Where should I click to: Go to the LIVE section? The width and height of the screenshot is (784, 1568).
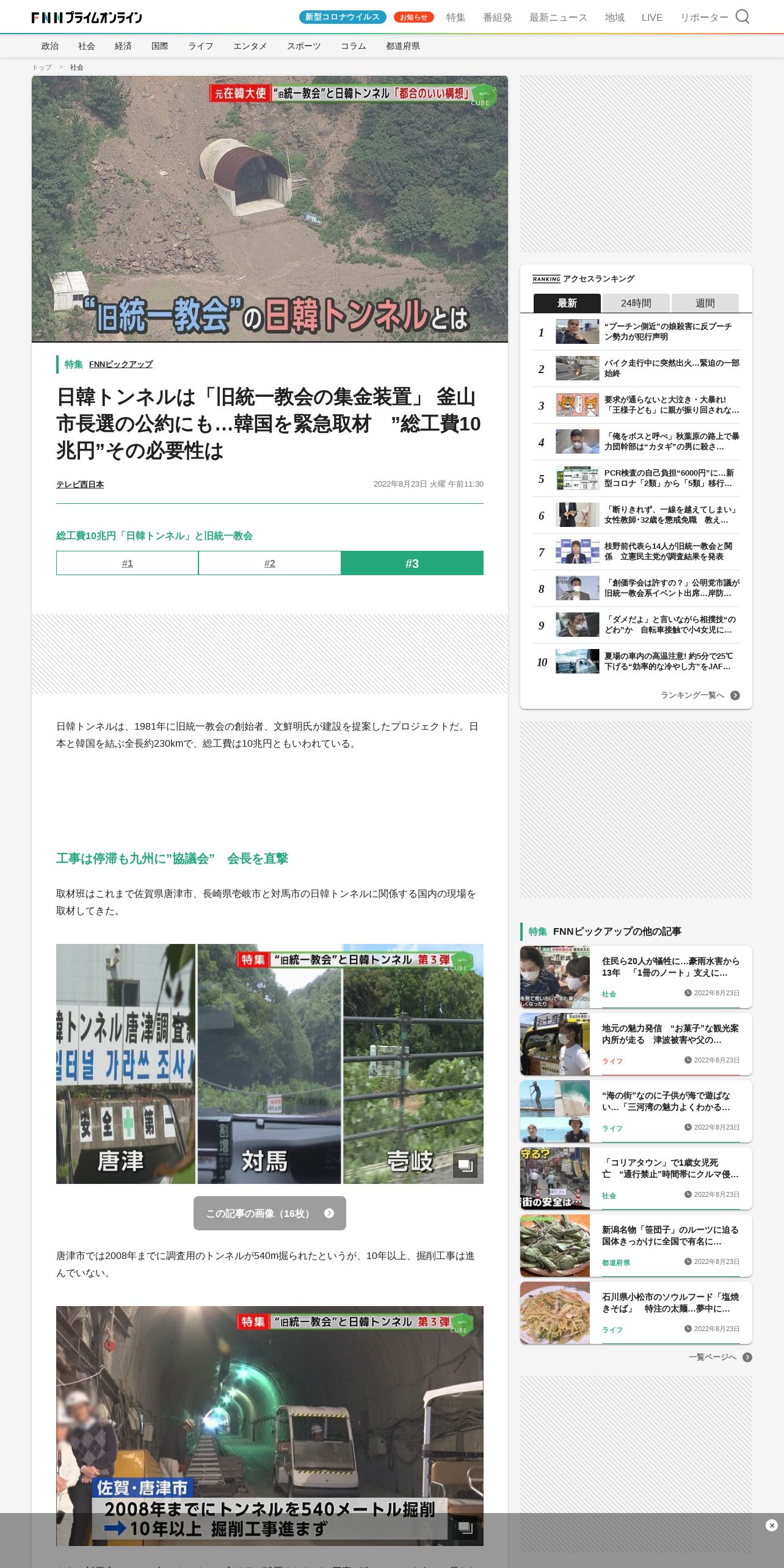click(652, 17)
